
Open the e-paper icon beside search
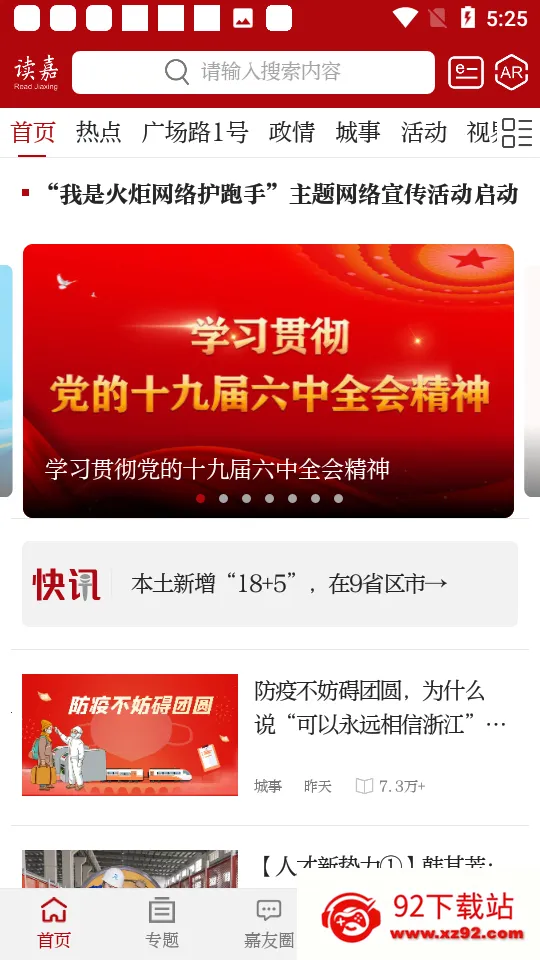pos(466,72)
